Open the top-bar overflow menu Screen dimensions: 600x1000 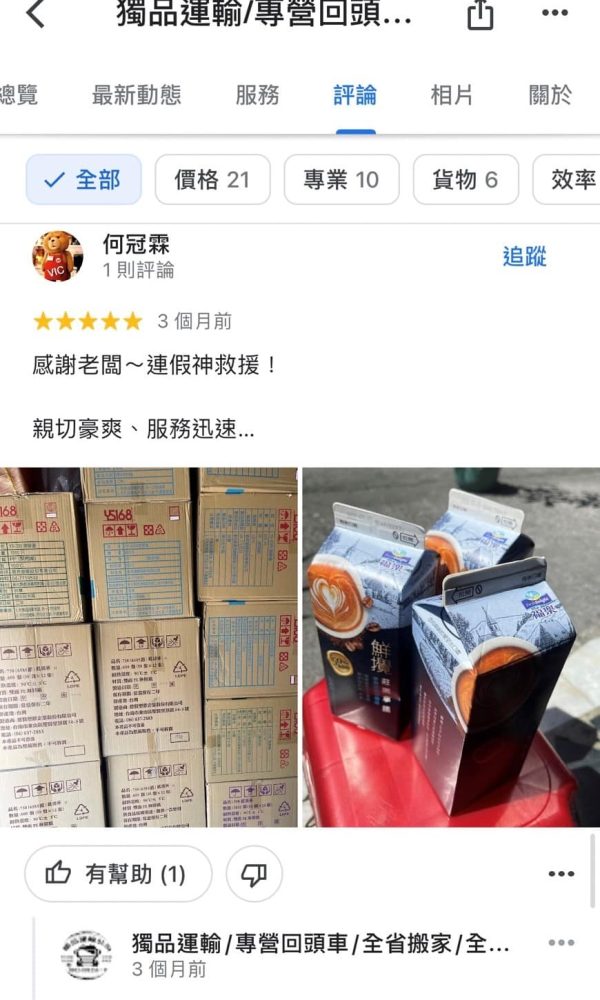tap(554, 14)
